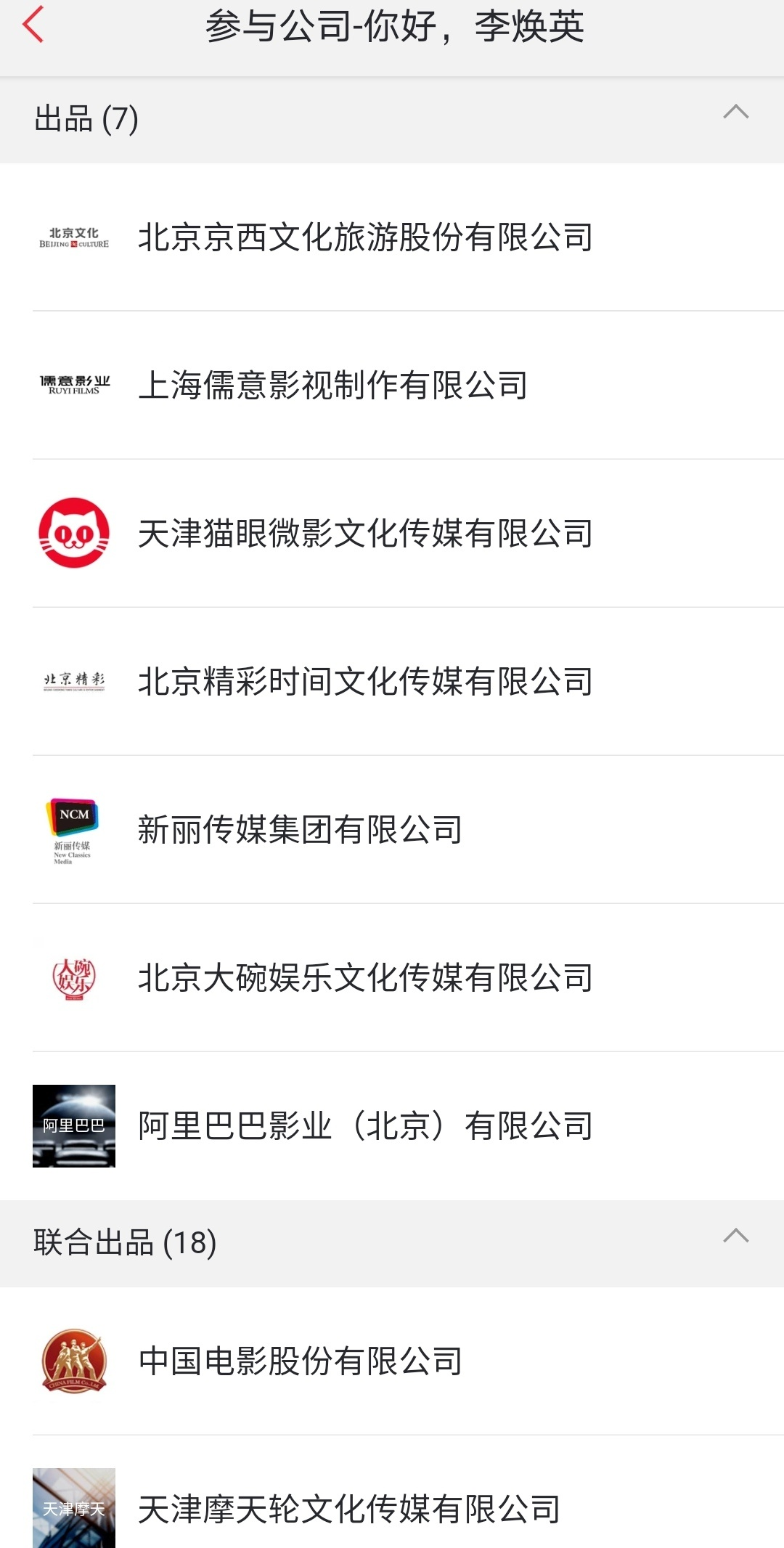Tap the 新丽传媒集团有限公司 row
Image resolution: width=784 pixels, height=1548 pixels.
tap(300, 830)
